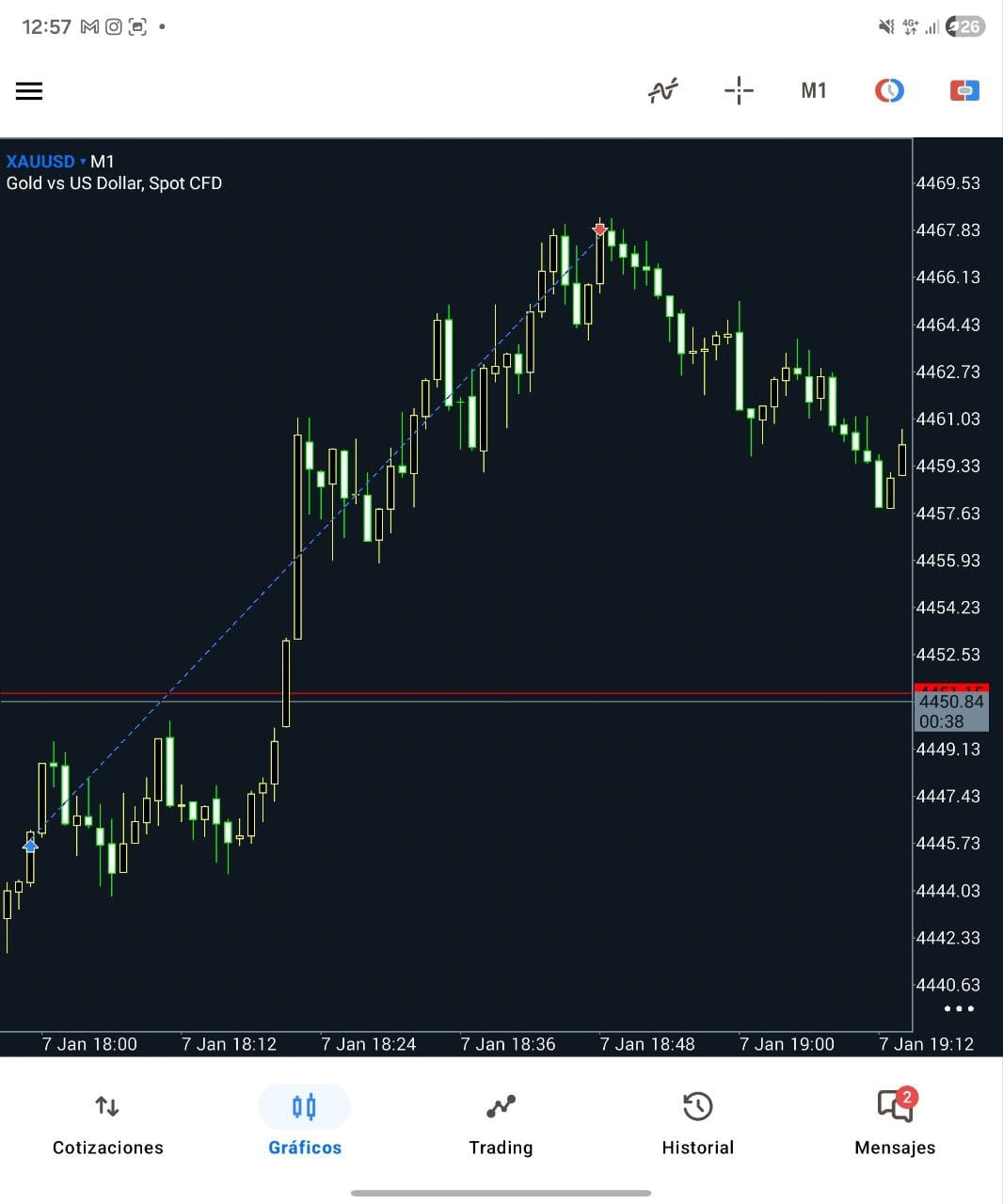This screenshot has height=1204, width=1003.
Task: View the Mensajes tab
Action: (x=895, y=1123)
